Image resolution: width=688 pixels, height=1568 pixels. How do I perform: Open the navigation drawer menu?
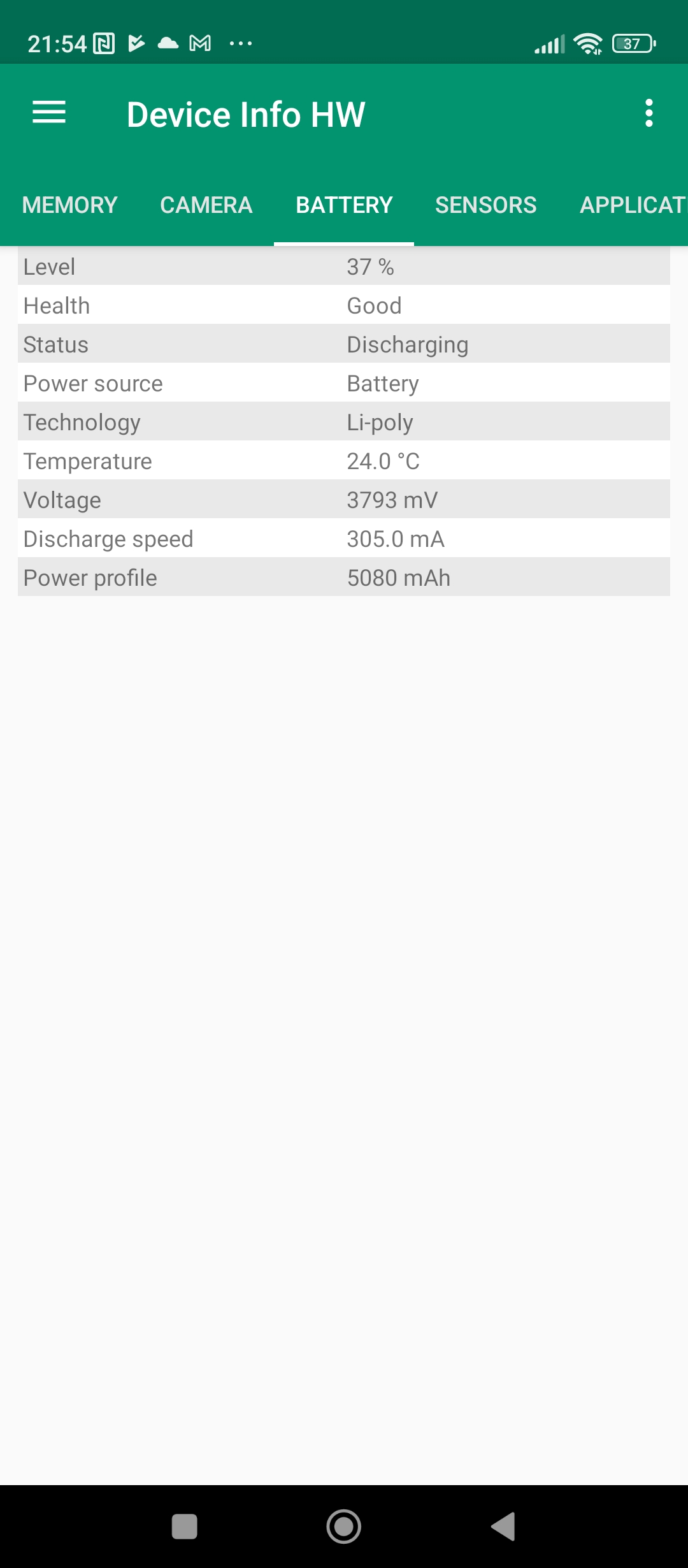click(x=49, y=113)
